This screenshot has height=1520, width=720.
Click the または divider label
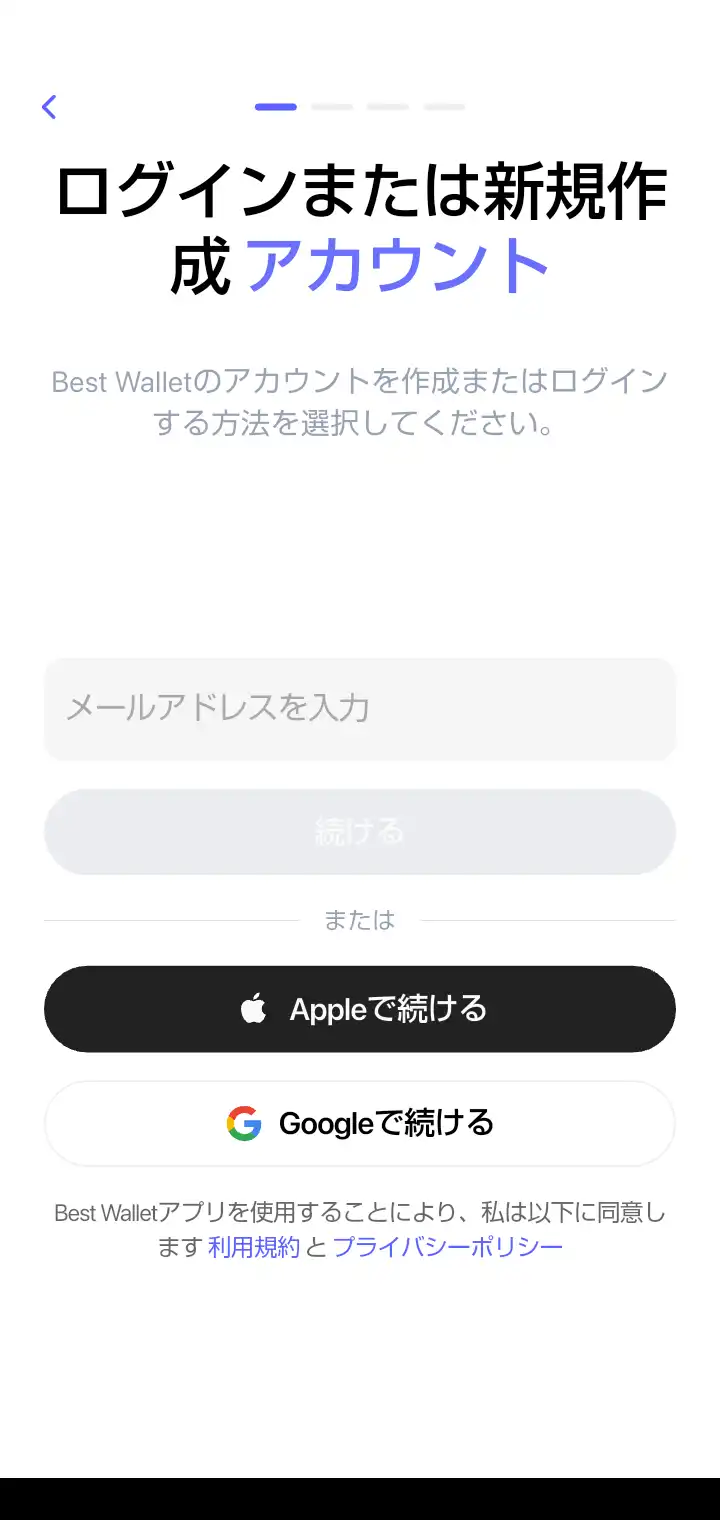[x=360, y=919]
